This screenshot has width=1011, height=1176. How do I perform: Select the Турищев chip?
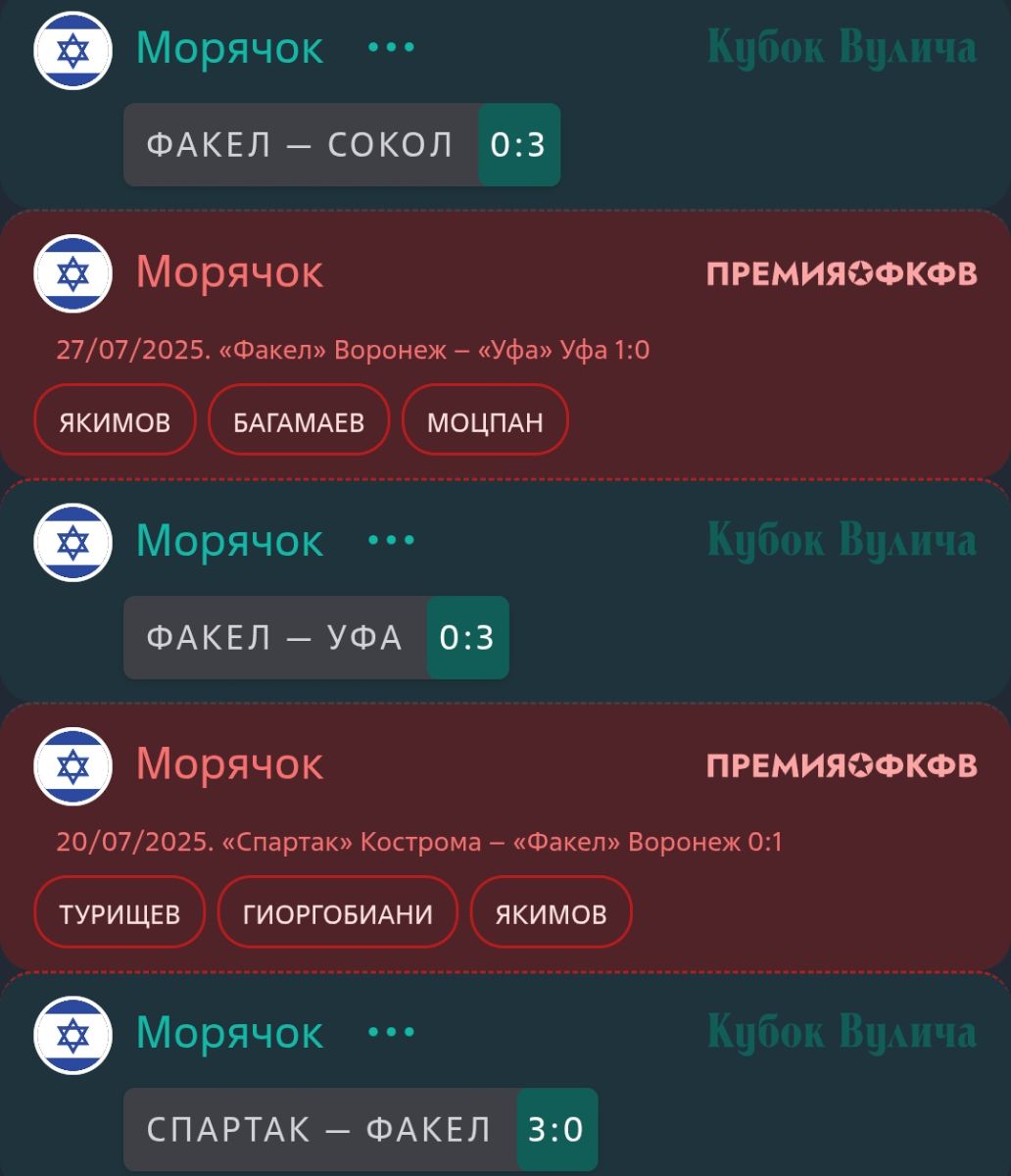pyautogui.click(x=120, y=913)
